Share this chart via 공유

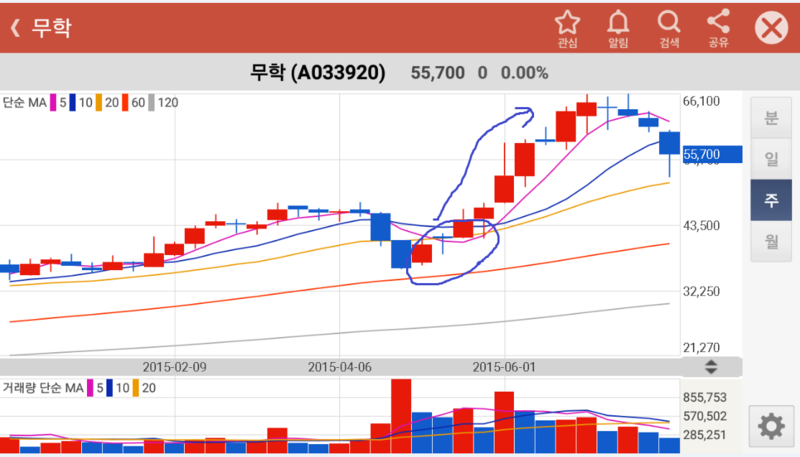click(718, 27)
